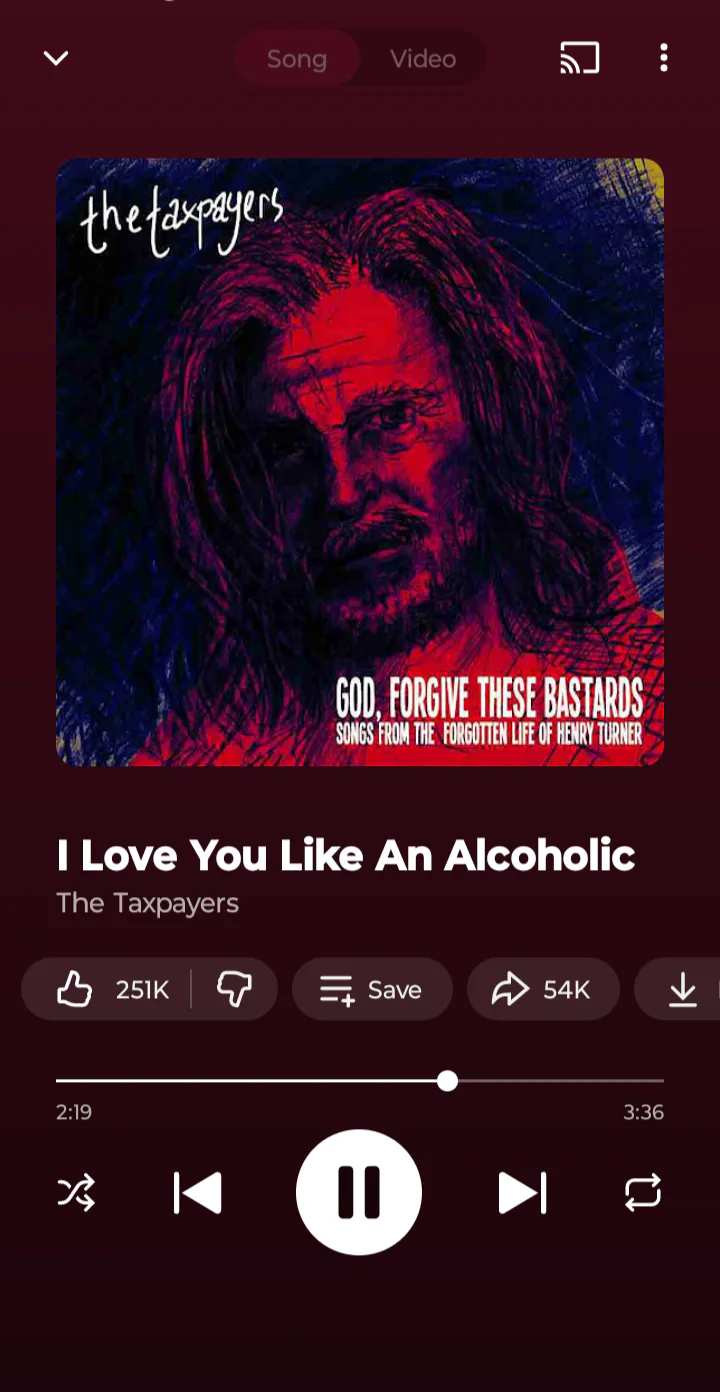Toggle repeat mode

tap(643, 1193)
